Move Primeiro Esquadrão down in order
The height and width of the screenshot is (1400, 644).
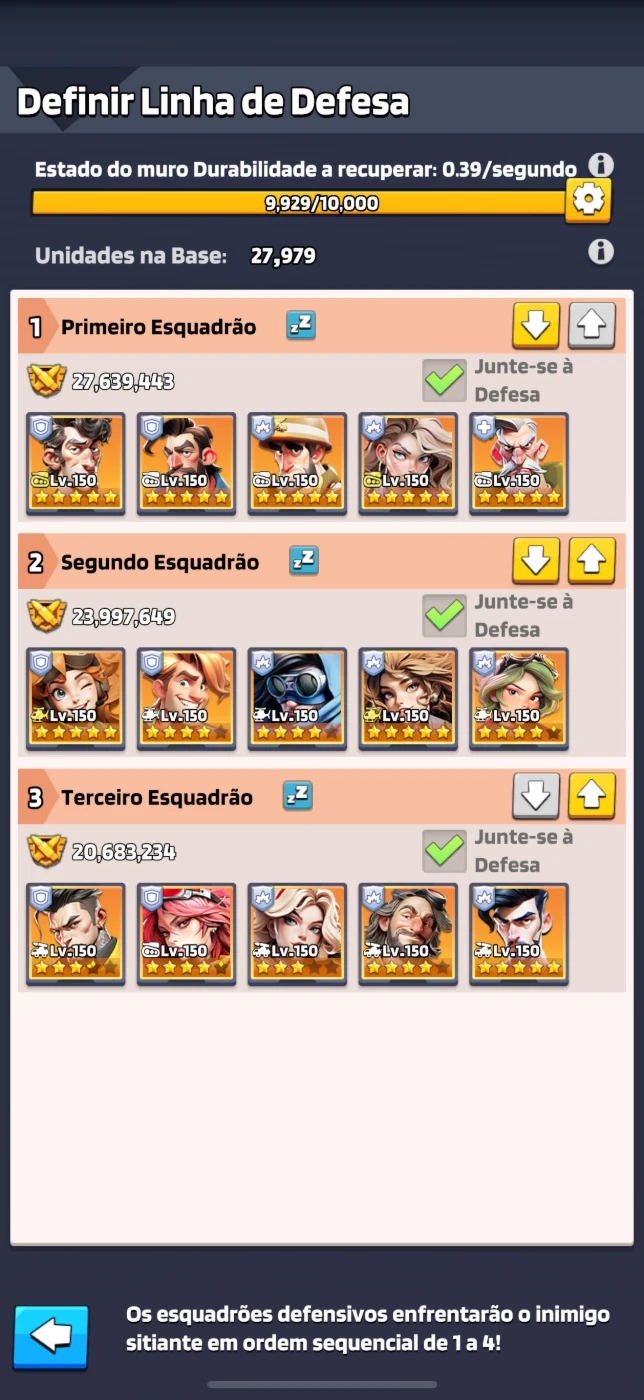pos(536,325)
